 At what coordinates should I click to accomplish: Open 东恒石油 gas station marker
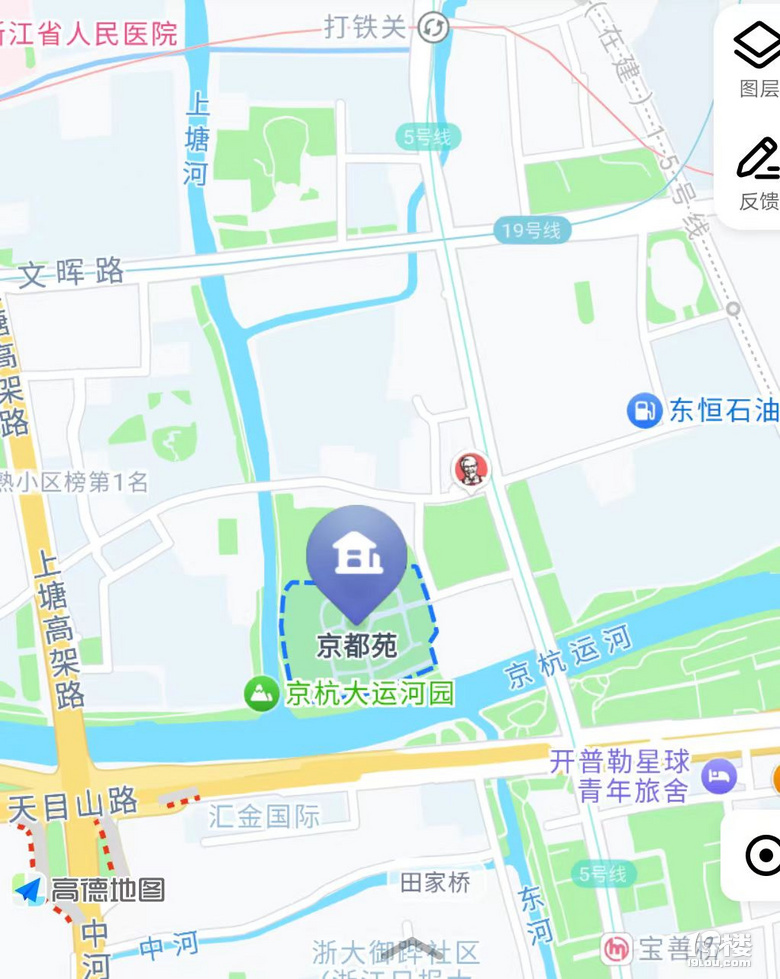coord(645,410)
